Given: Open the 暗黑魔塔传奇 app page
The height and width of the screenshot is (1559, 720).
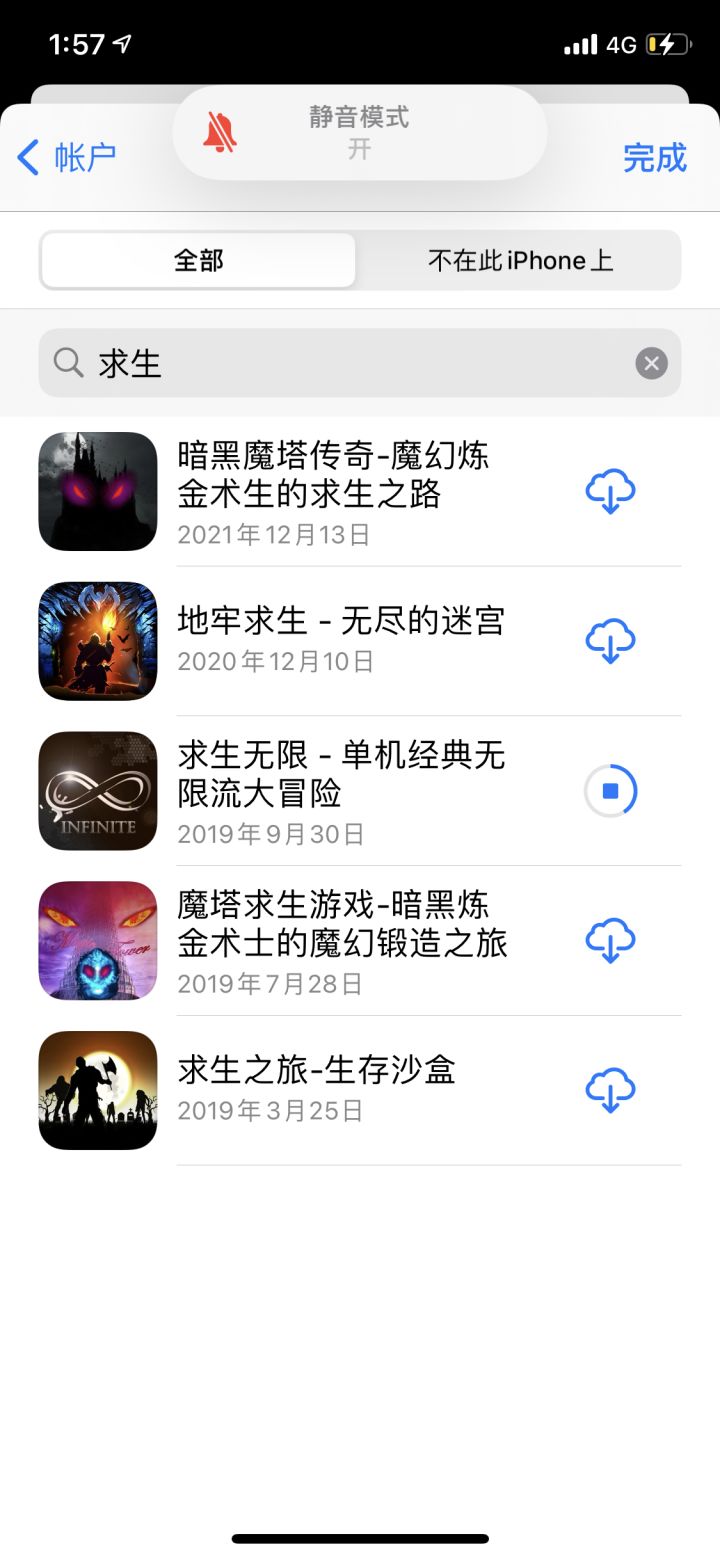Looking at the screenshot, I should coord(340,491).
